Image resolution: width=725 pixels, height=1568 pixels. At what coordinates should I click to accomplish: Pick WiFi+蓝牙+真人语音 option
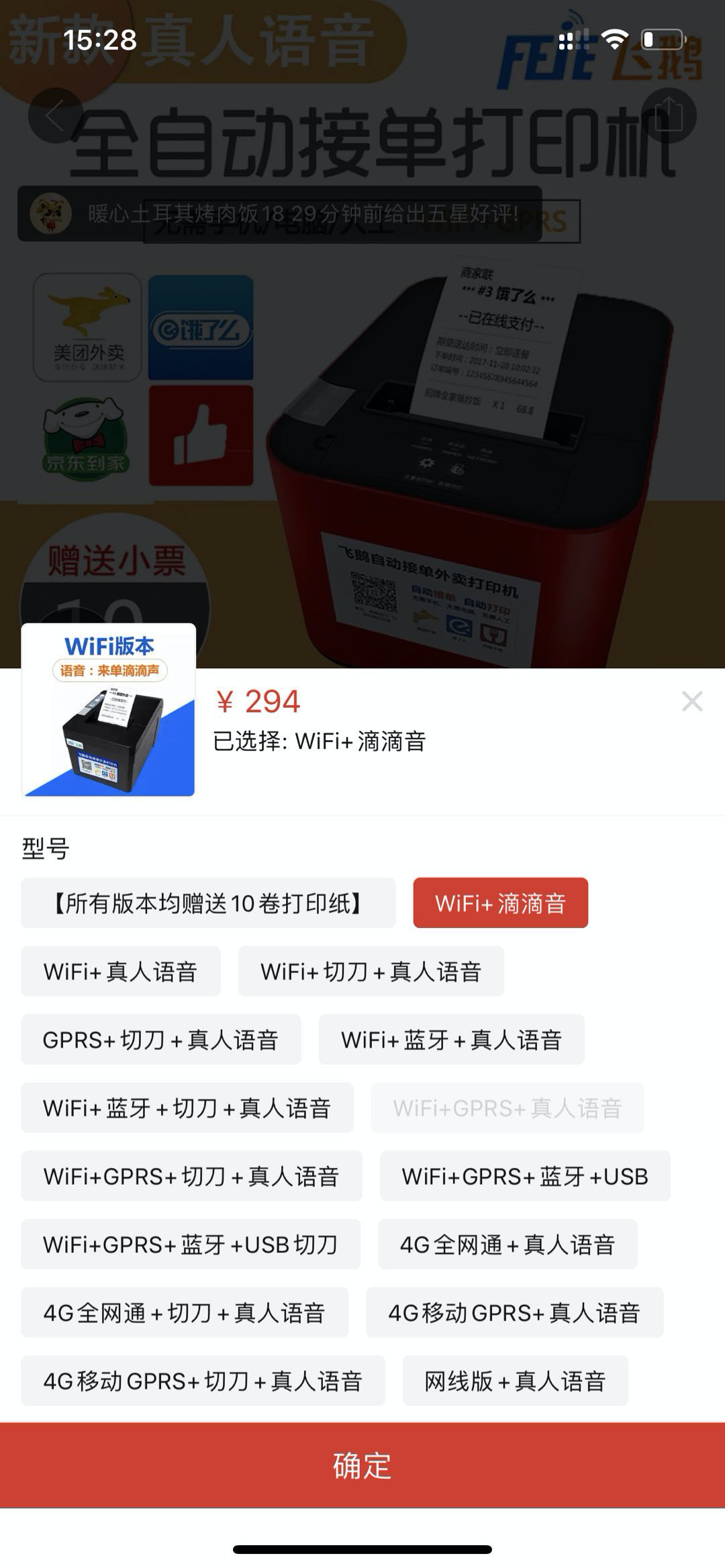(x=451, y=1040)
